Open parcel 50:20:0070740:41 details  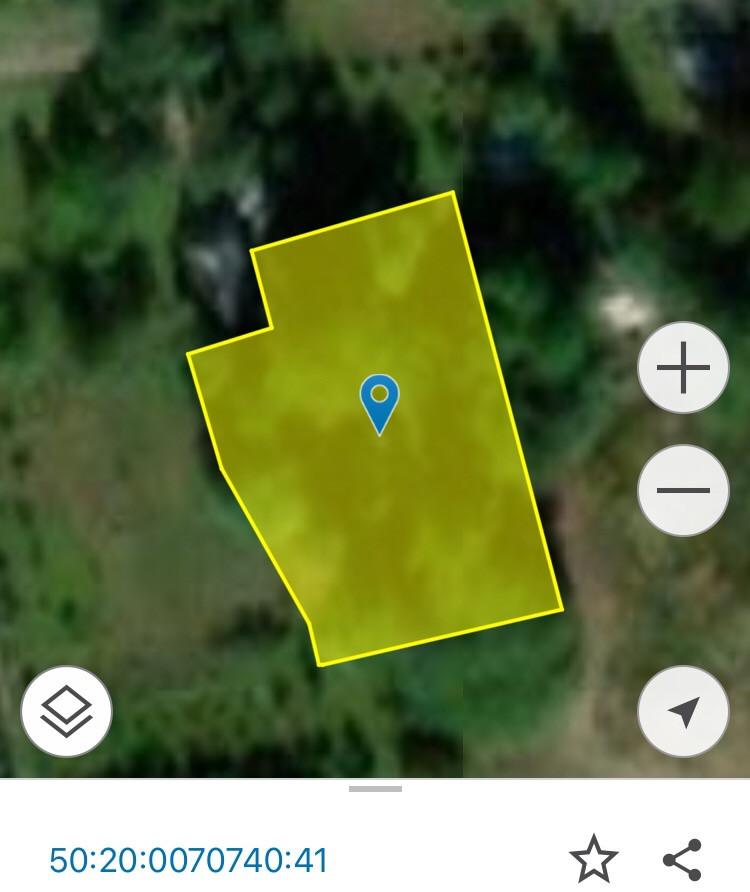[x=189, y=860]
